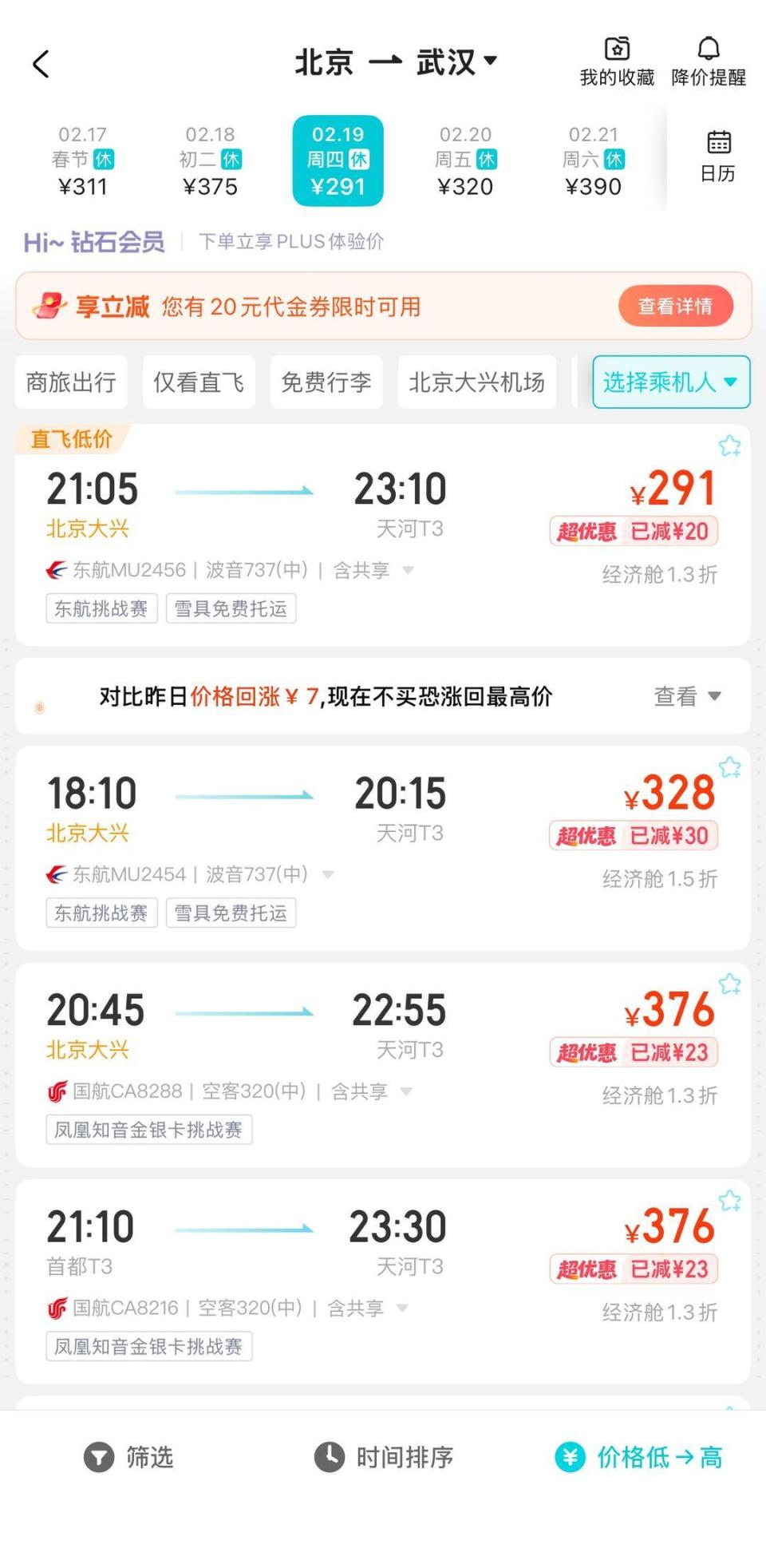This screenshot has width=766, height=1568.
Task: Click the 降价提醒 bell icon
Action: pyautogui.click(x=709, y=49)
